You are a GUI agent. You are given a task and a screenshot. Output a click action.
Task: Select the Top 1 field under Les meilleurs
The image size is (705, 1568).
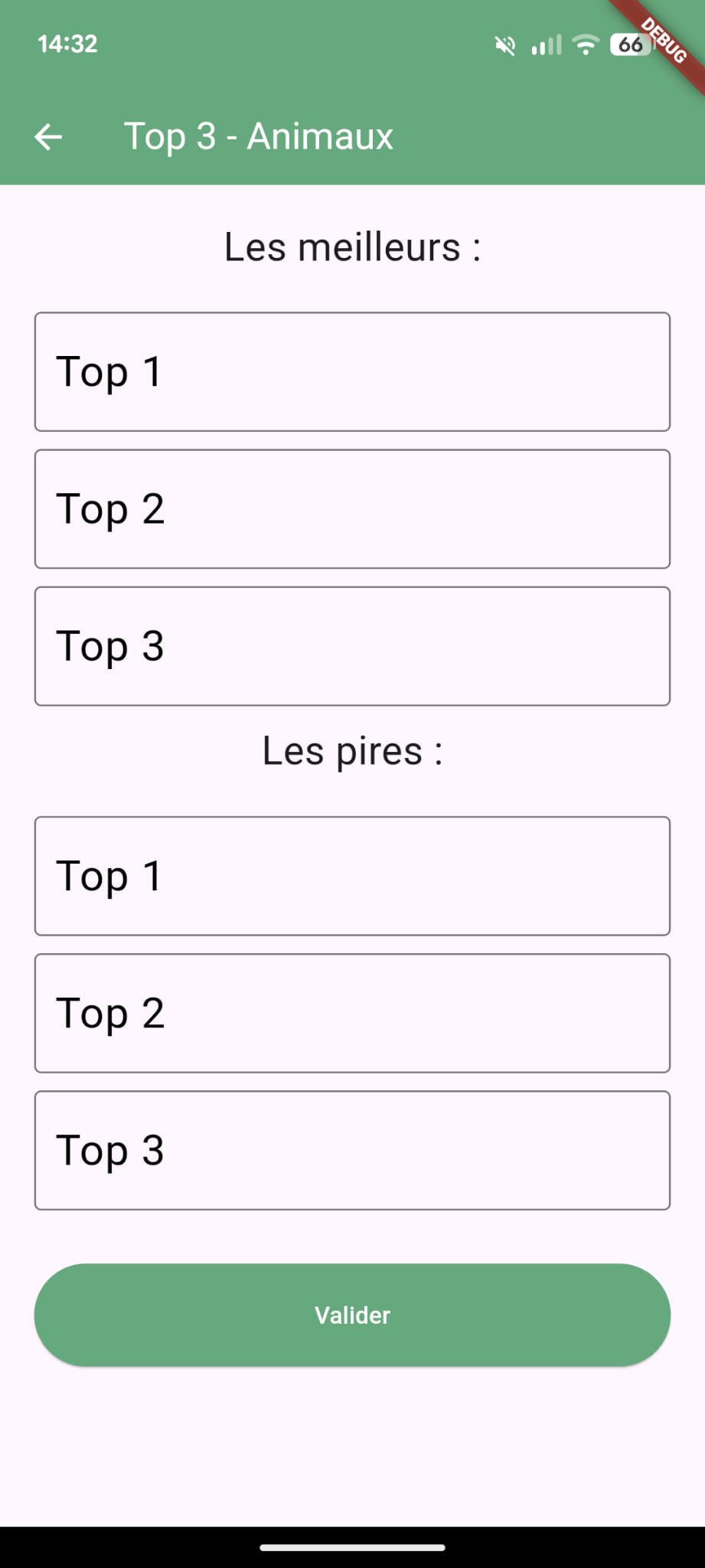(352, 371)
